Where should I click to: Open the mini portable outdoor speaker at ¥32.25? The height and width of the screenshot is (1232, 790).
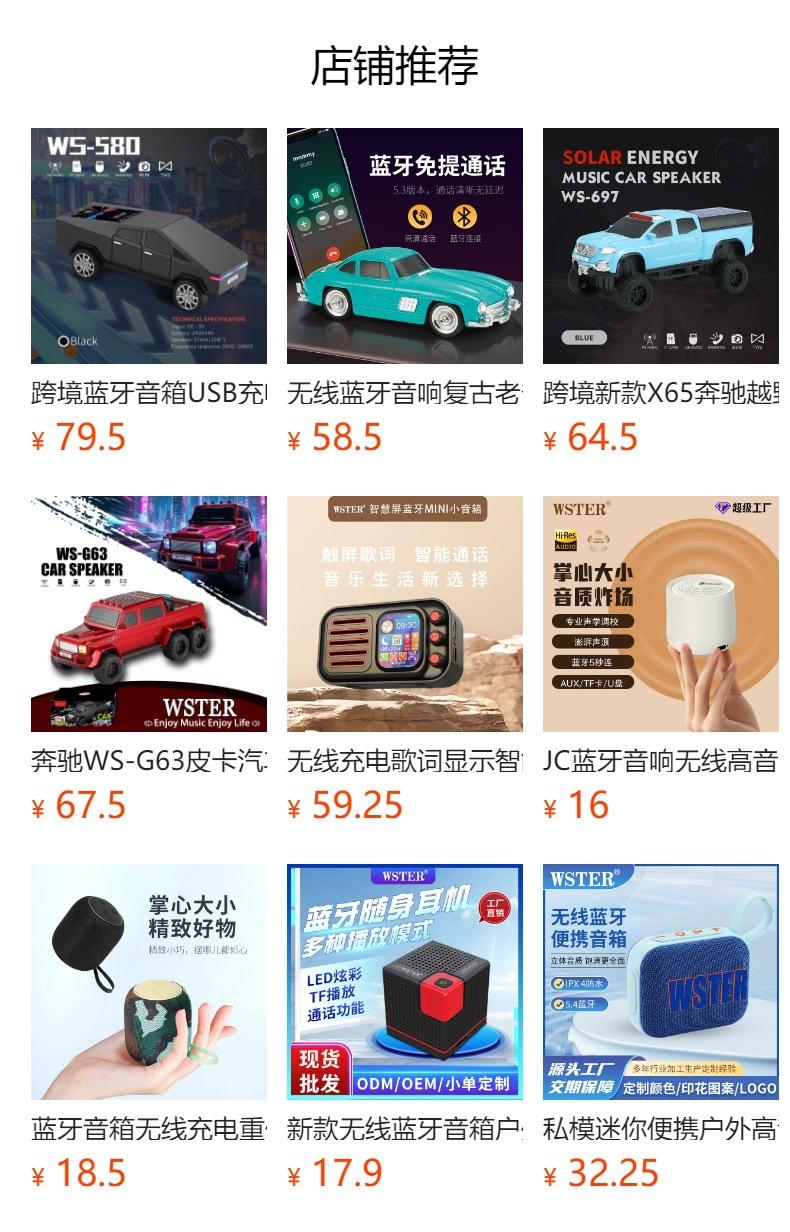(661, 982)
